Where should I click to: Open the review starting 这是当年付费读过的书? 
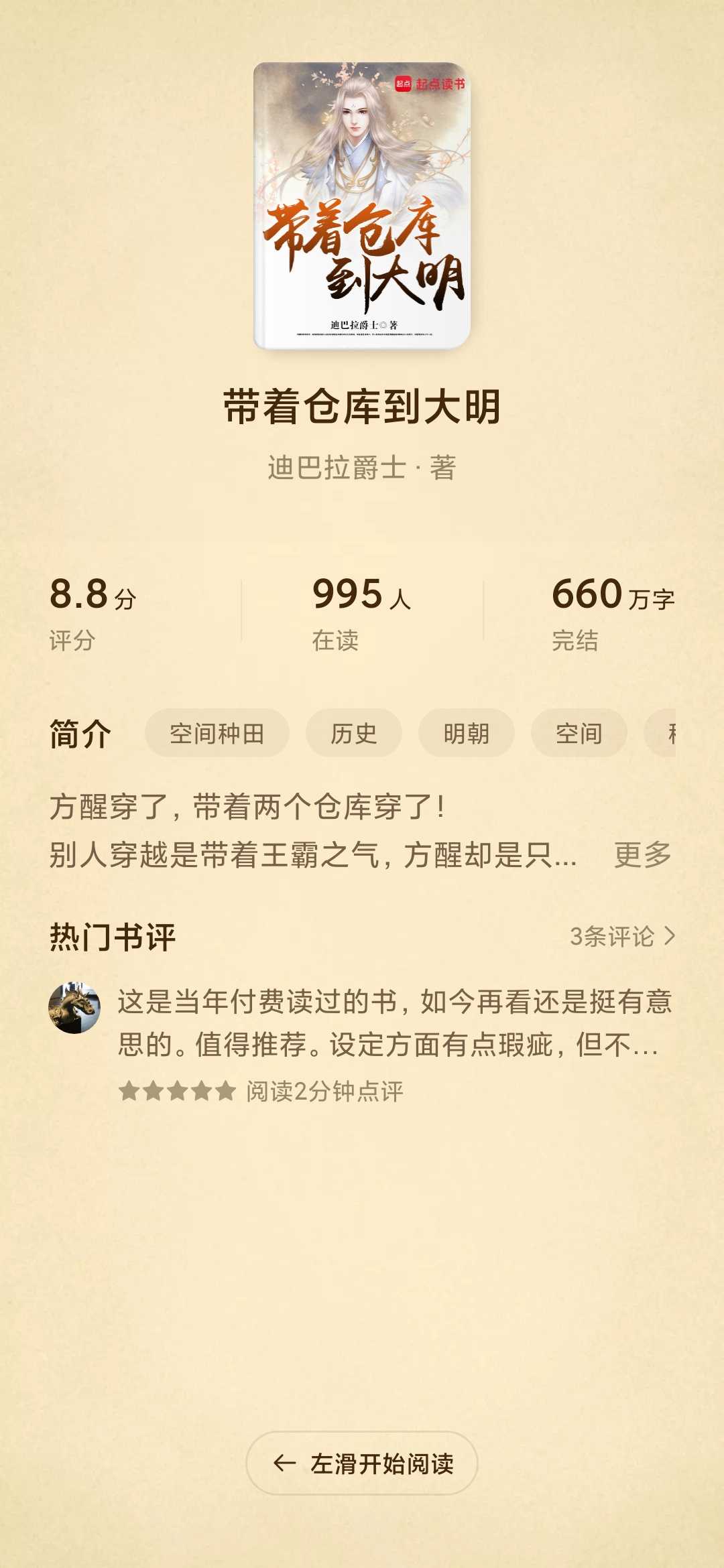tap(394, 1023)
